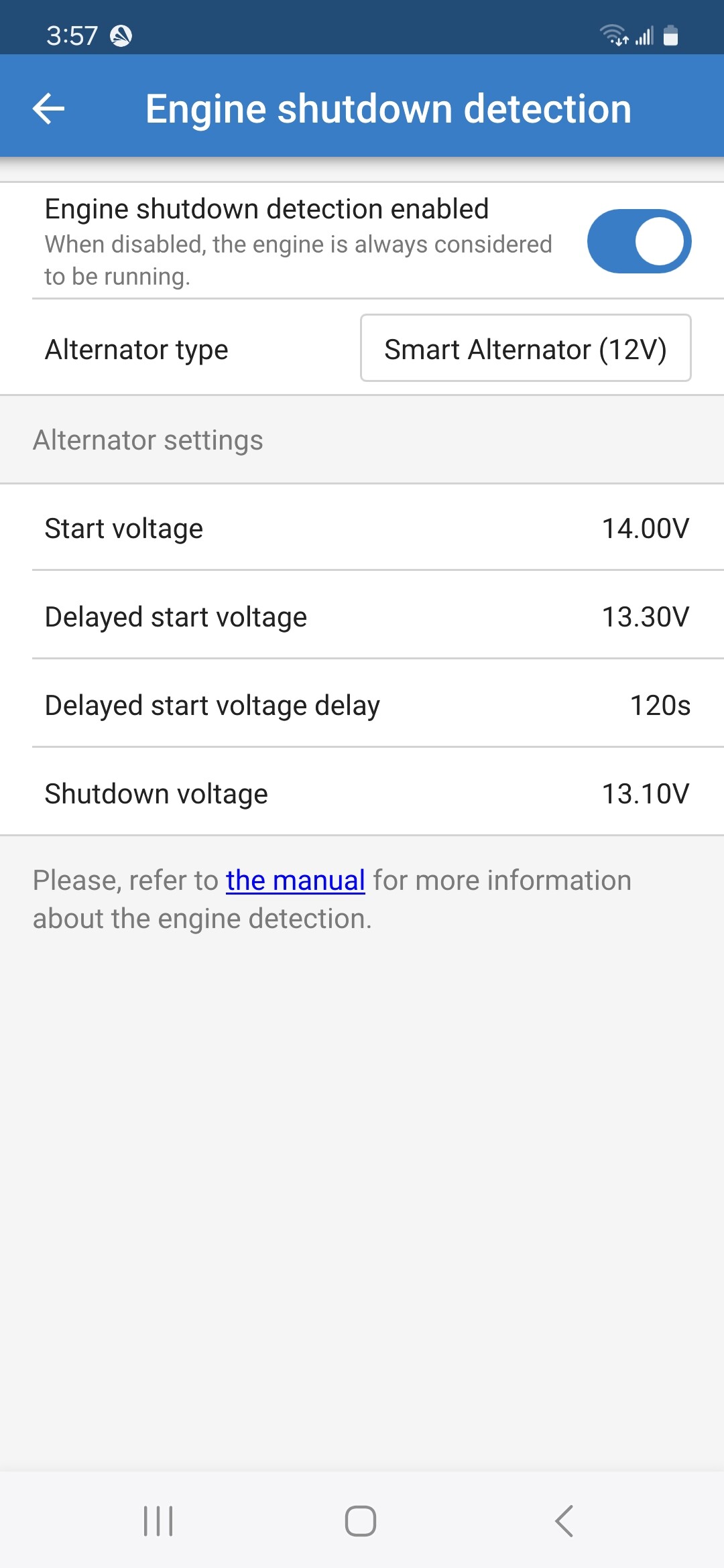Adjust Delayed start voltage delay
This screenshot has width=724, height=1568.
[x=362, y=705]
